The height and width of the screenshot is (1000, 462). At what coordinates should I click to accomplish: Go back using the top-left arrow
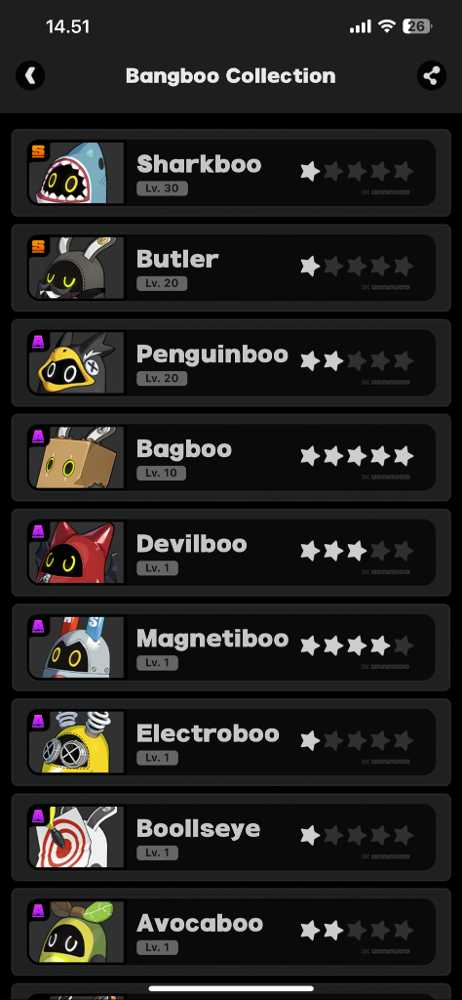pos(30,76)
